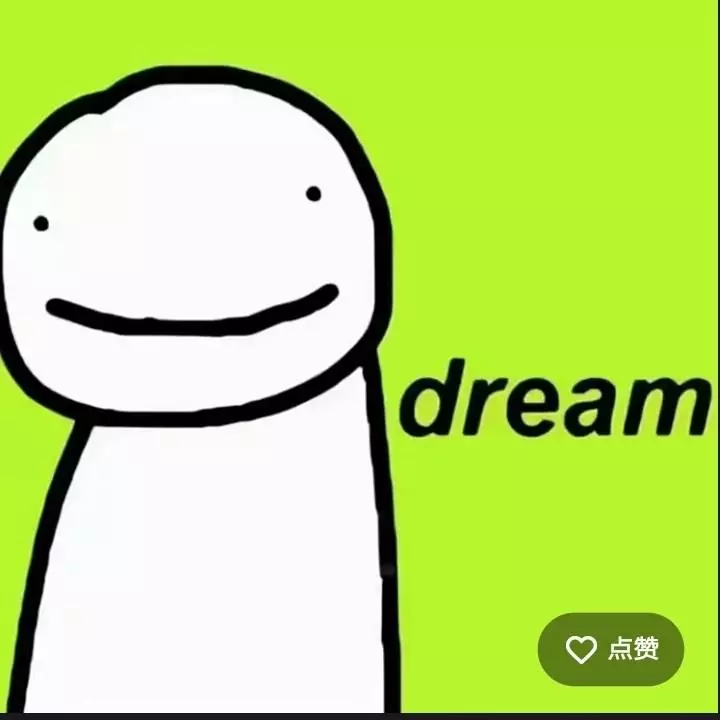Like this image with the 点赞 button
Screen dimensions: 720x720
pyautogui.click(x=611, y=649)
